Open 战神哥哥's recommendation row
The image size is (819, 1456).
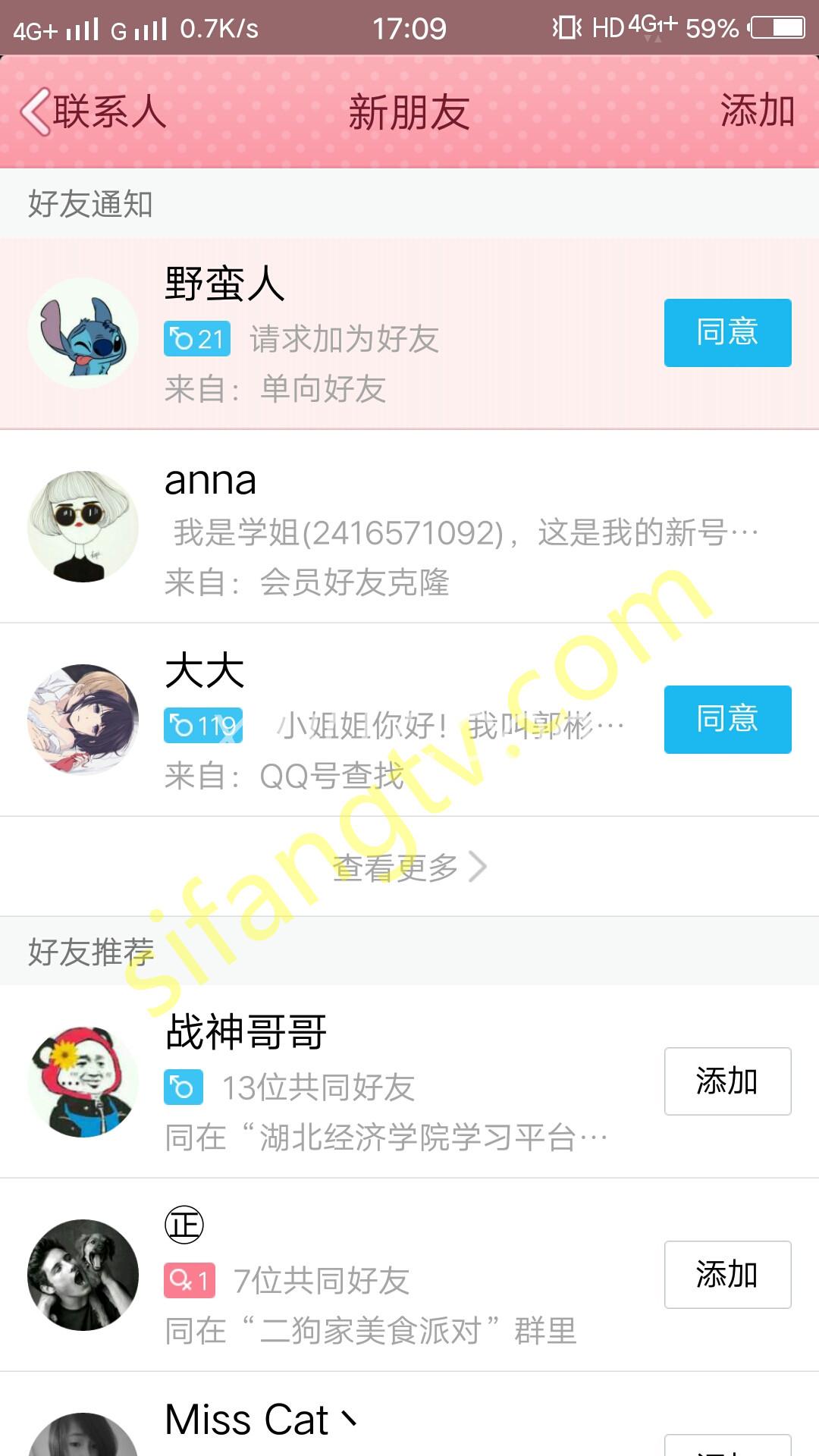tap(394, 1081)
